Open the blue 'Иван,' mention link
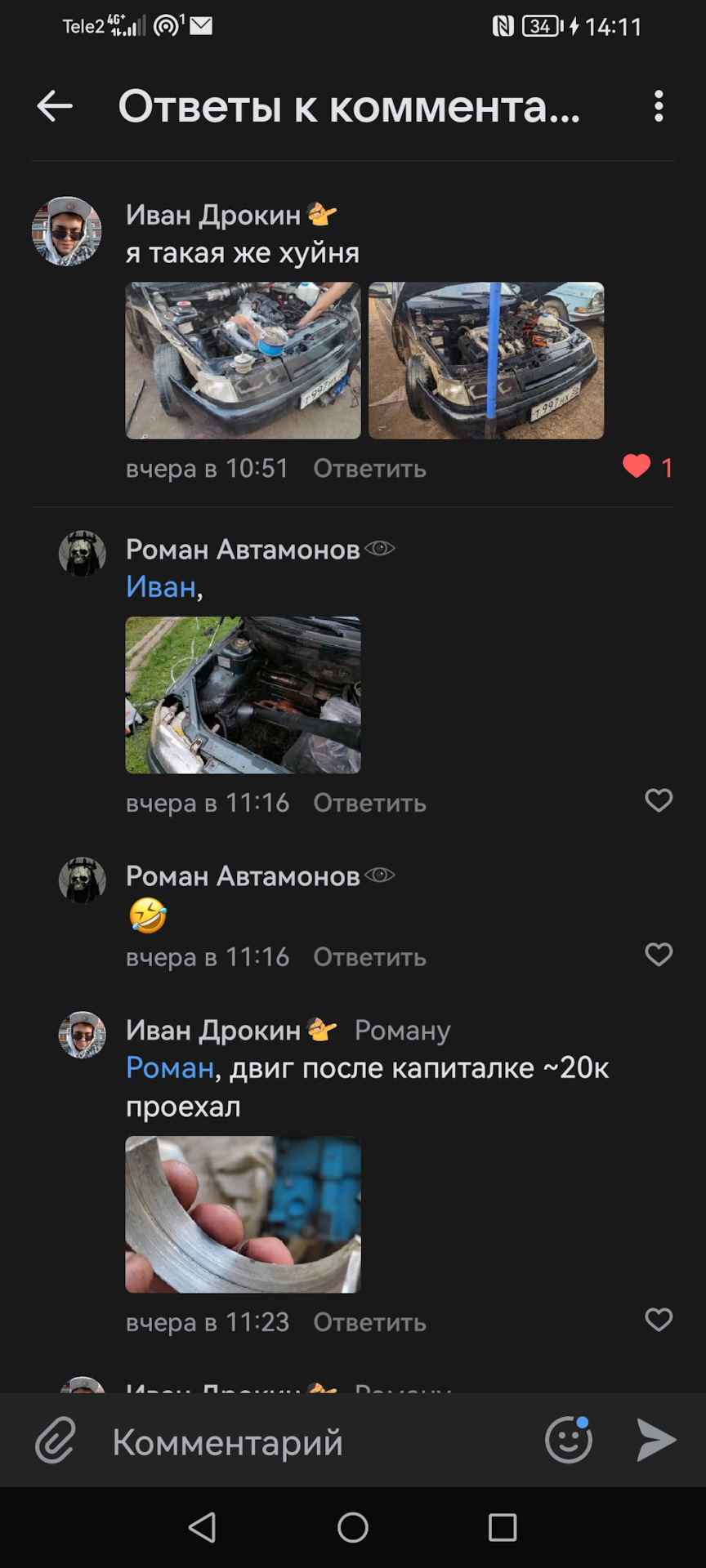This screenshot has height=1568, width=706. click(x=160, y=587)
